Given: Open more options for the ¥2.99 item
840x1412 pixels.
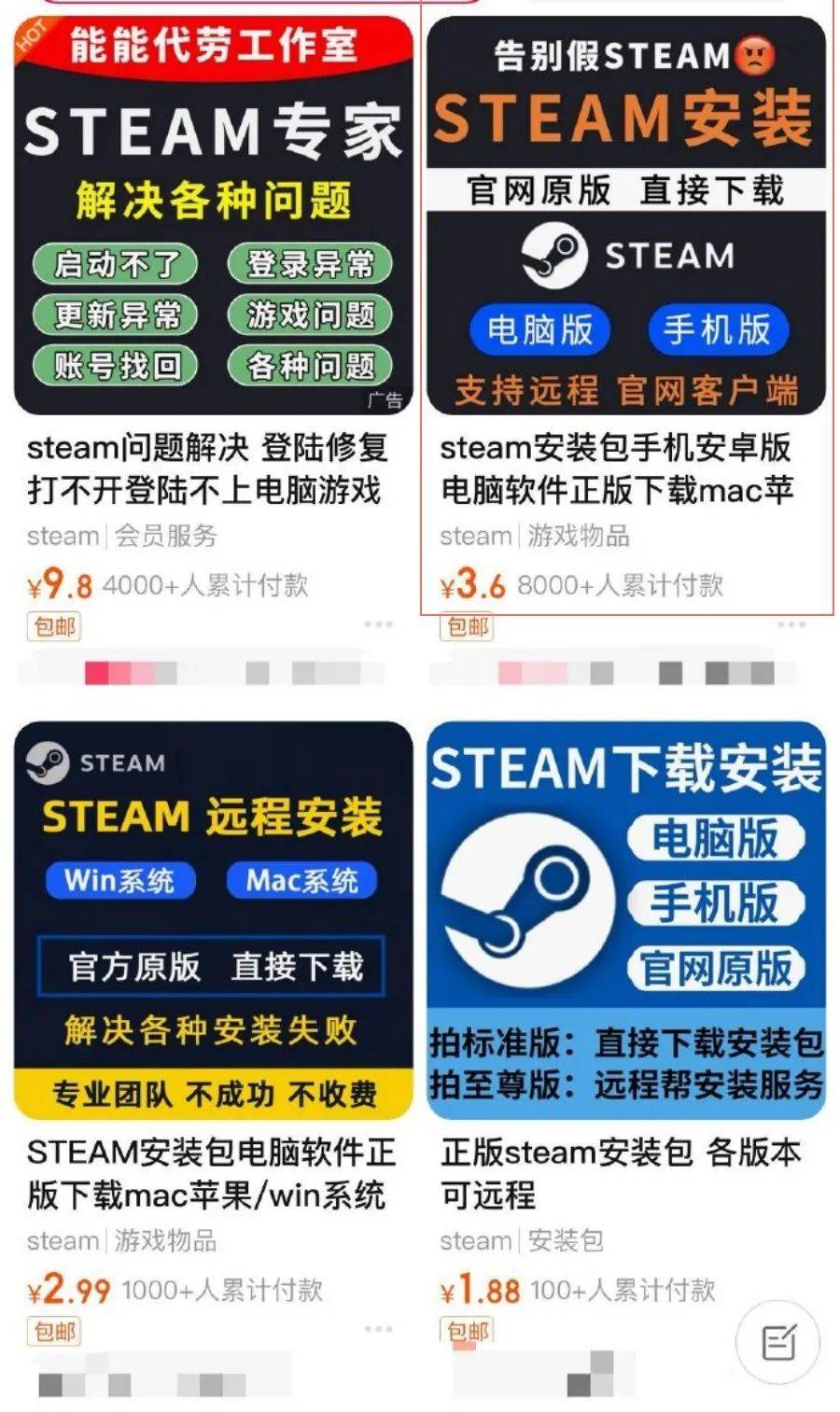Looking at the screenshot, I should pos(378,1328).
